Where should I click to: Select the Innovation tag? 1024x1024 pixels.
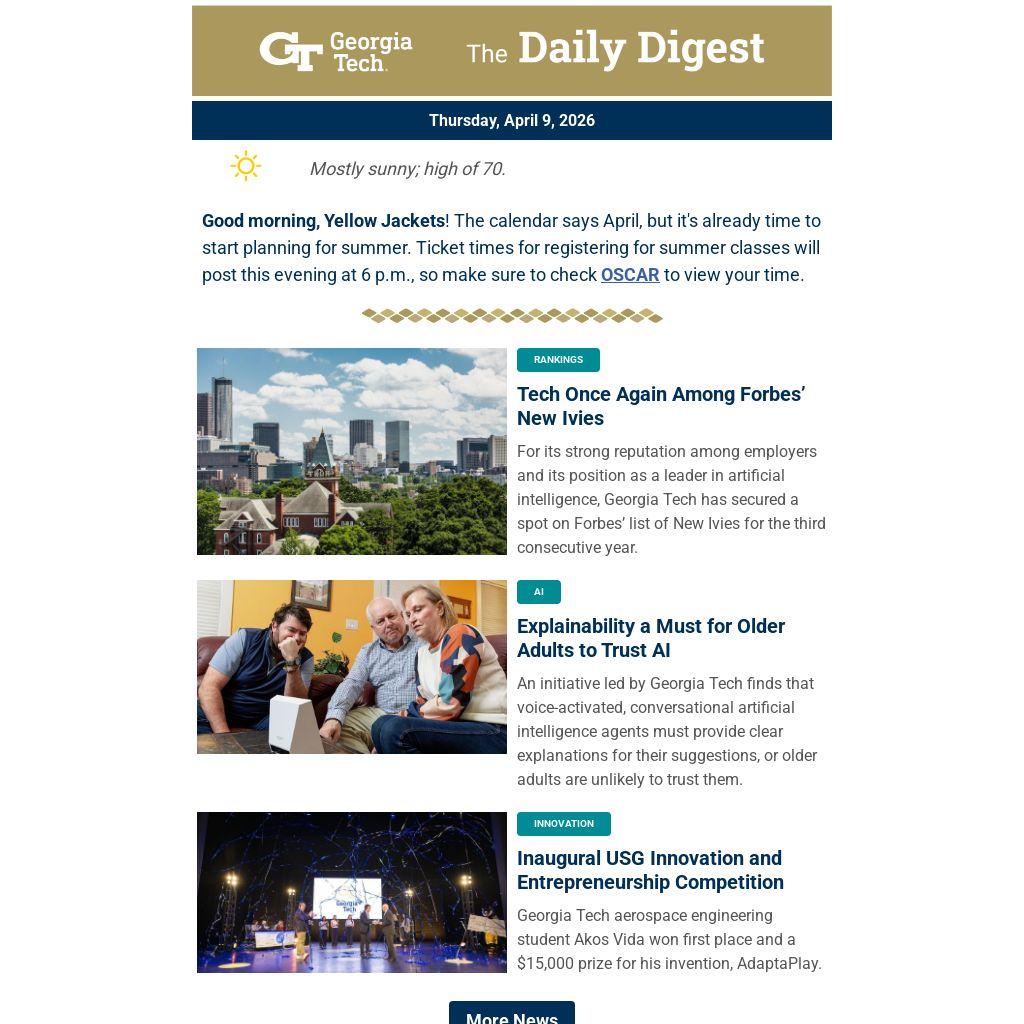[564, 824]
